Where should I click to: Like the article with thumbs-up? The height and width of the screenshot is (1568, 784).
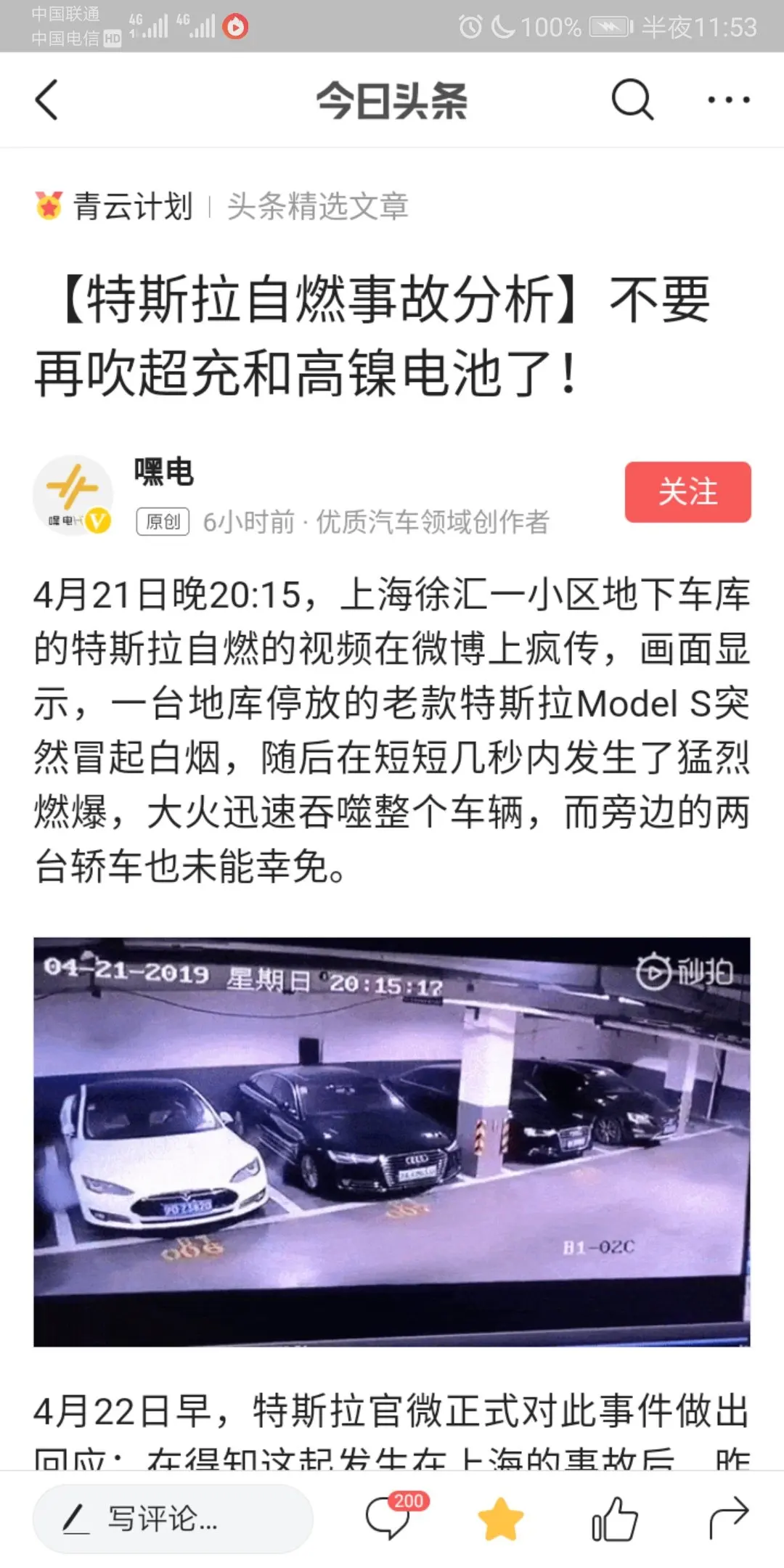coord(614,1519)
